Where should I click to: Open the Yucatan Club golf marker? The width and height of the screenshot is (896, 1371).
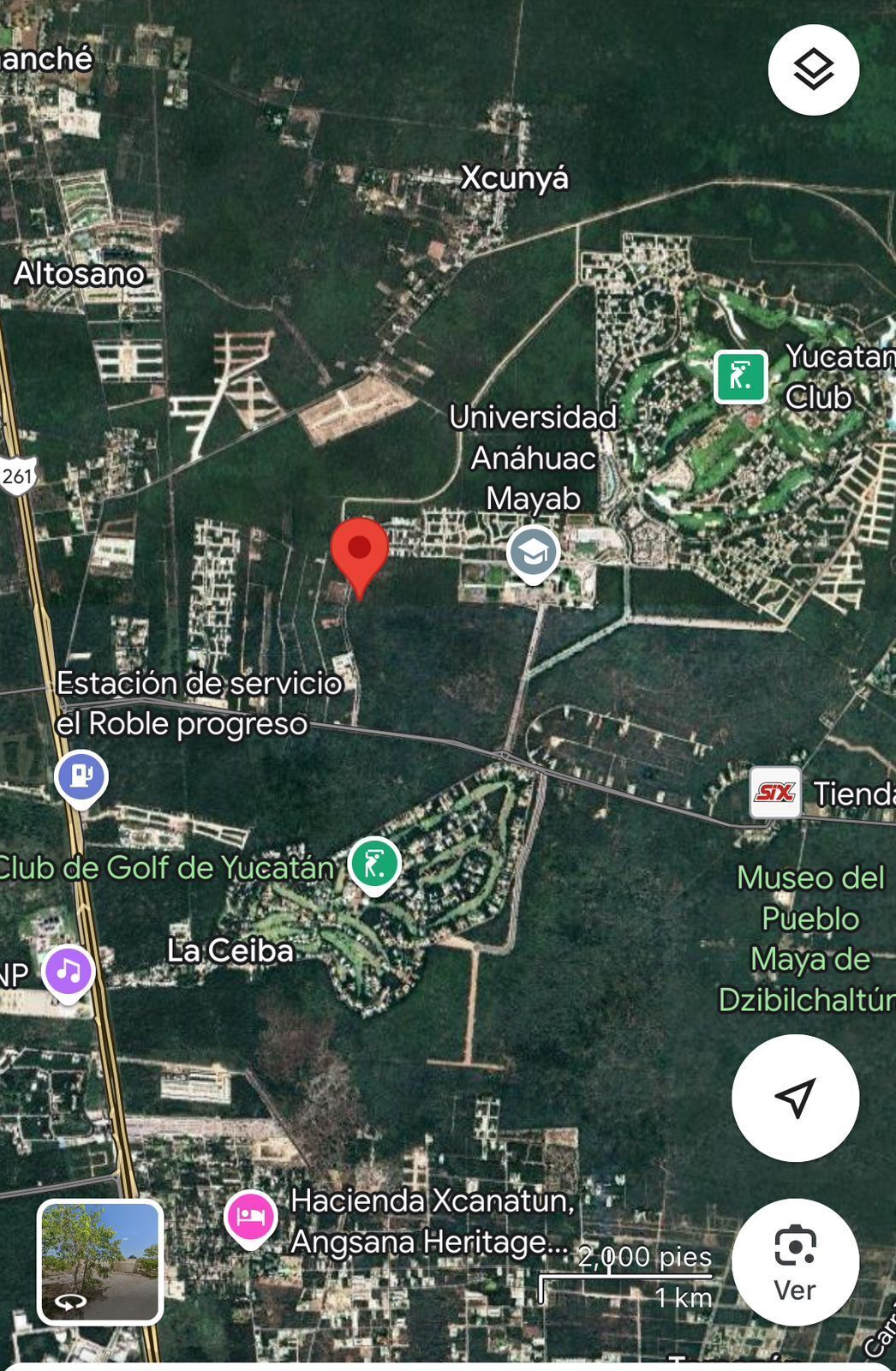[x=741, y=376]
